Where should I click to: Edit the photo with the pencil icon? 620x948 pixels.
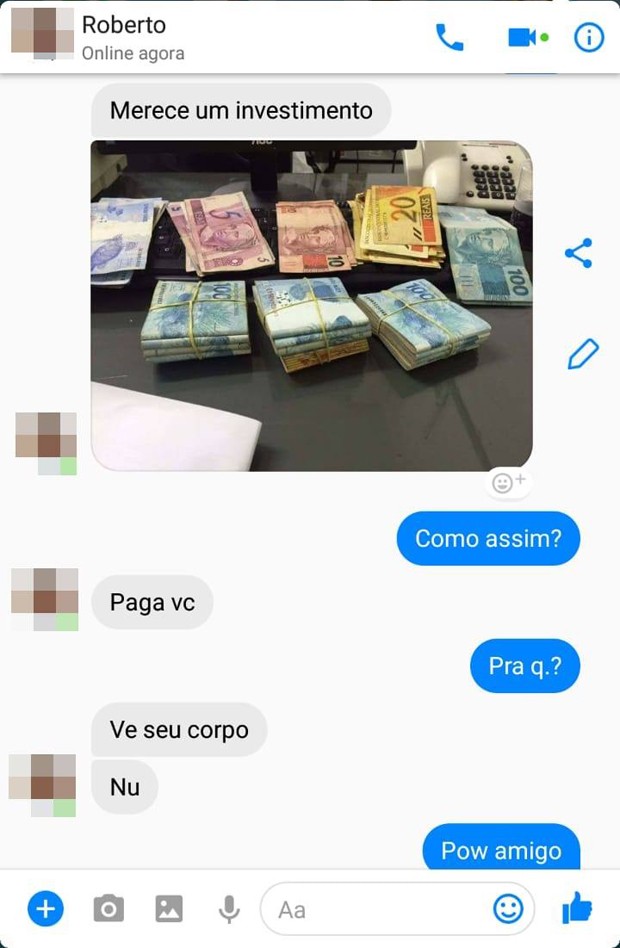[x=582, y=354]
